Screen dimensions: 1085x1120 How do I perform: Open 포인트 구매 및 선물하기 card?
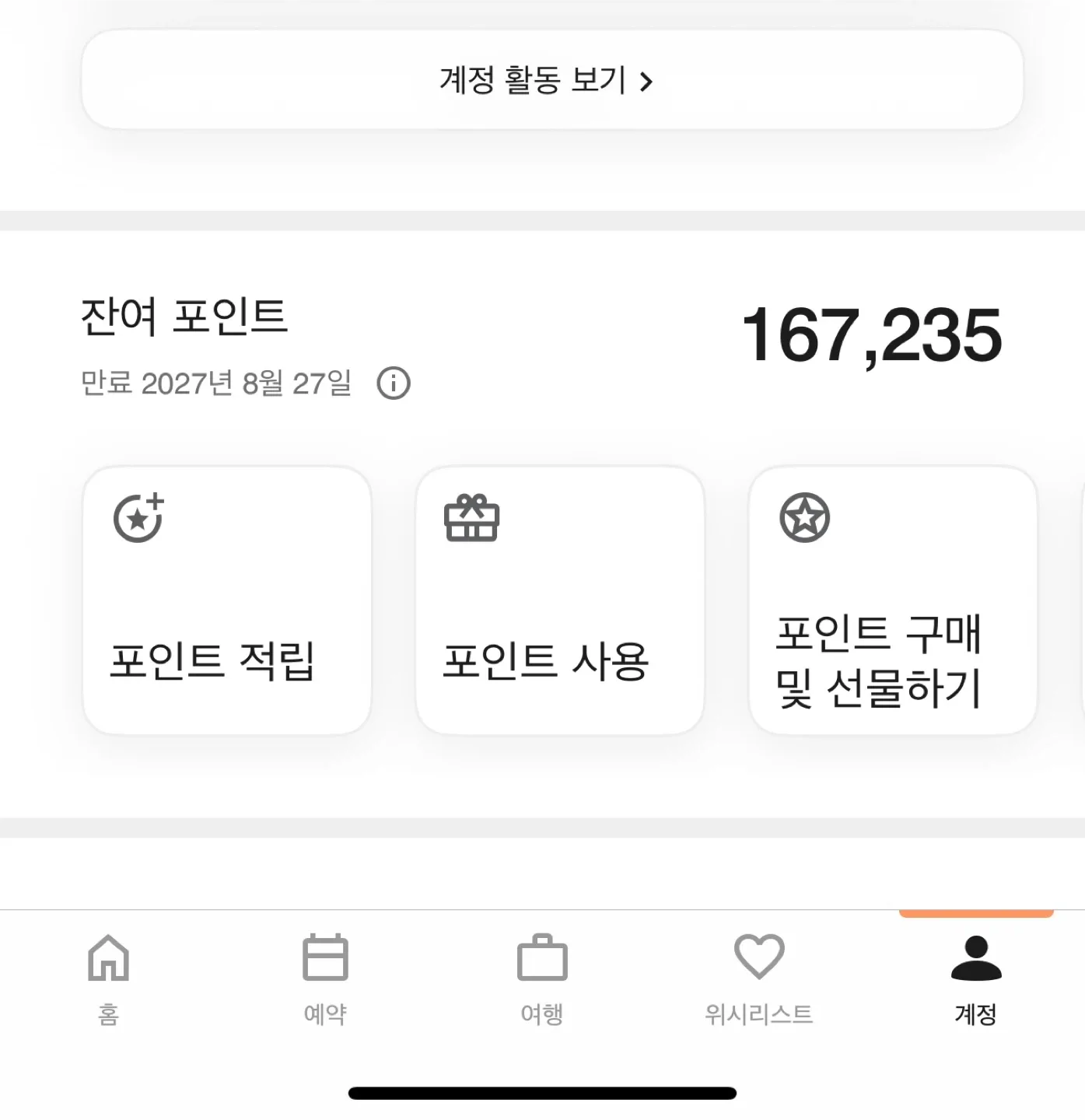[892, 600]
